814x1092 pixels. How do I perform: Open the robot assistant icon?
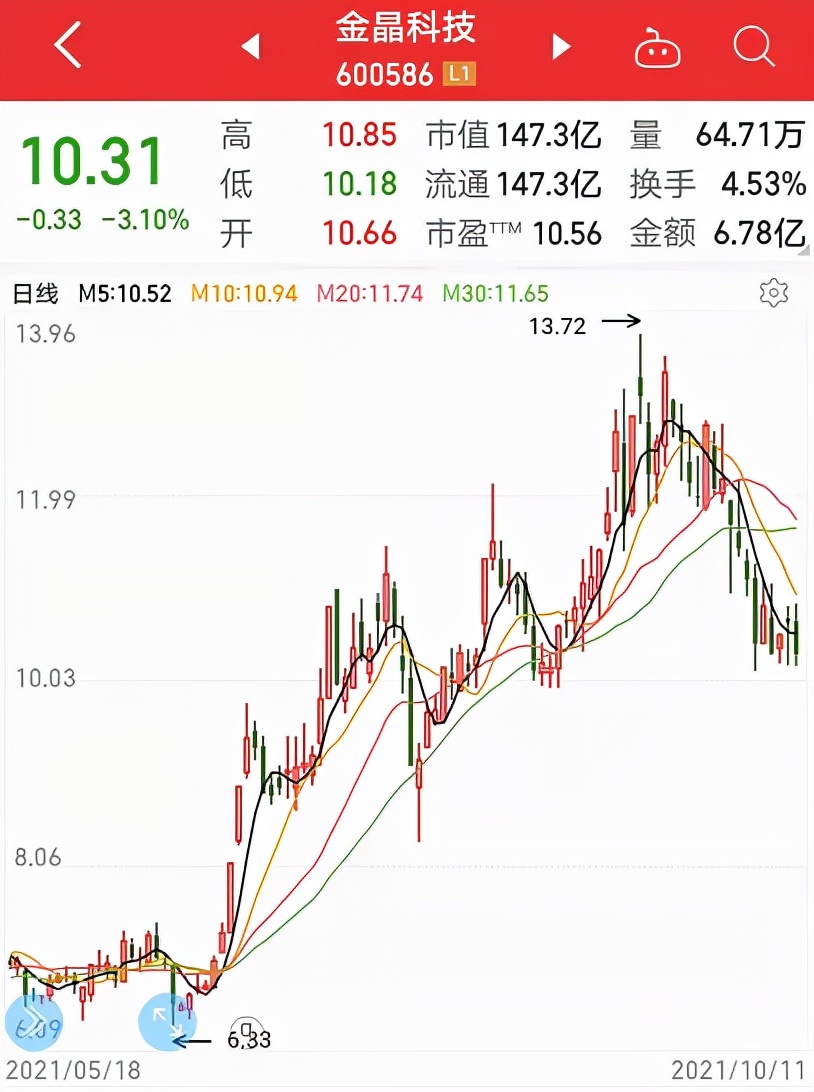(x=658, y=47)
